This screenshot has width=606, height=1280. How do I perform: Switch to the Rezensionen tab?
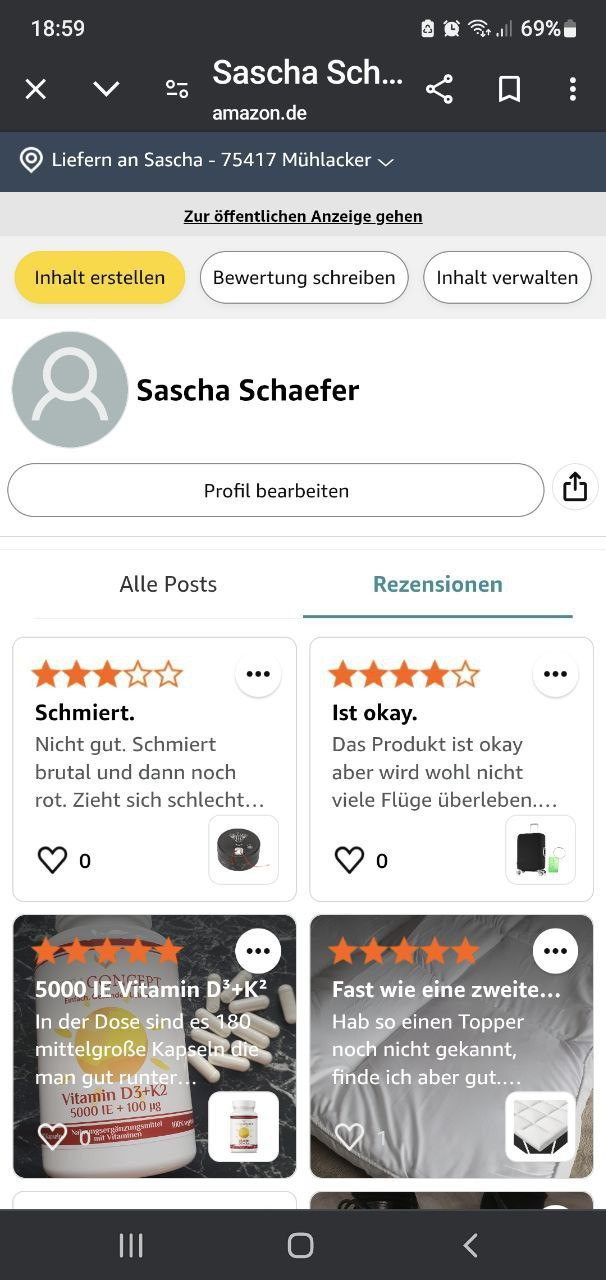point(438,584)
